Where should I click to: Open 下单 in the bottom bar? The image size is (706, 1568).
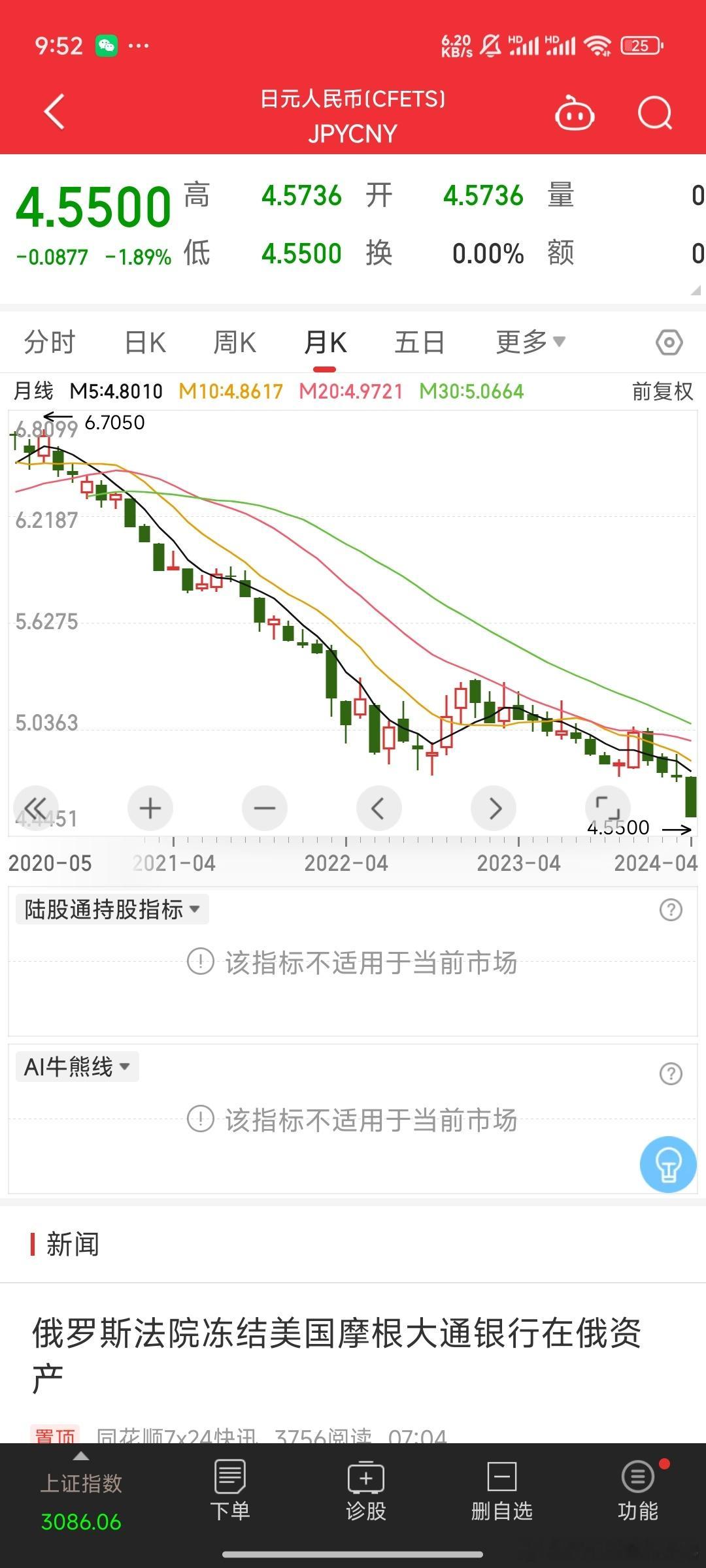(x=229, y=1490)
